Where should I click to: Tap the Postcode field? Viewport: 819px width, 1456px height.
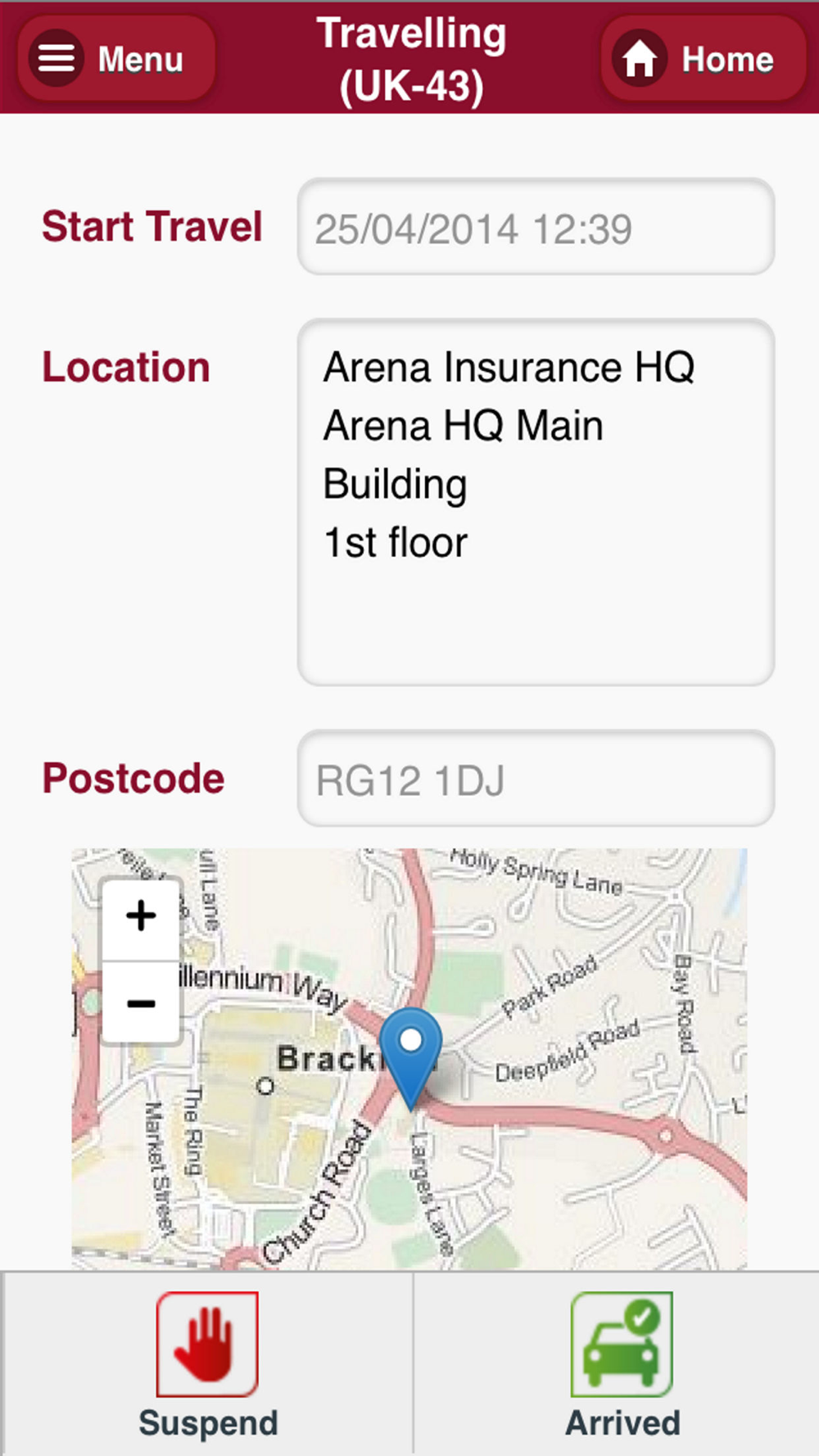tap(536, 778)
